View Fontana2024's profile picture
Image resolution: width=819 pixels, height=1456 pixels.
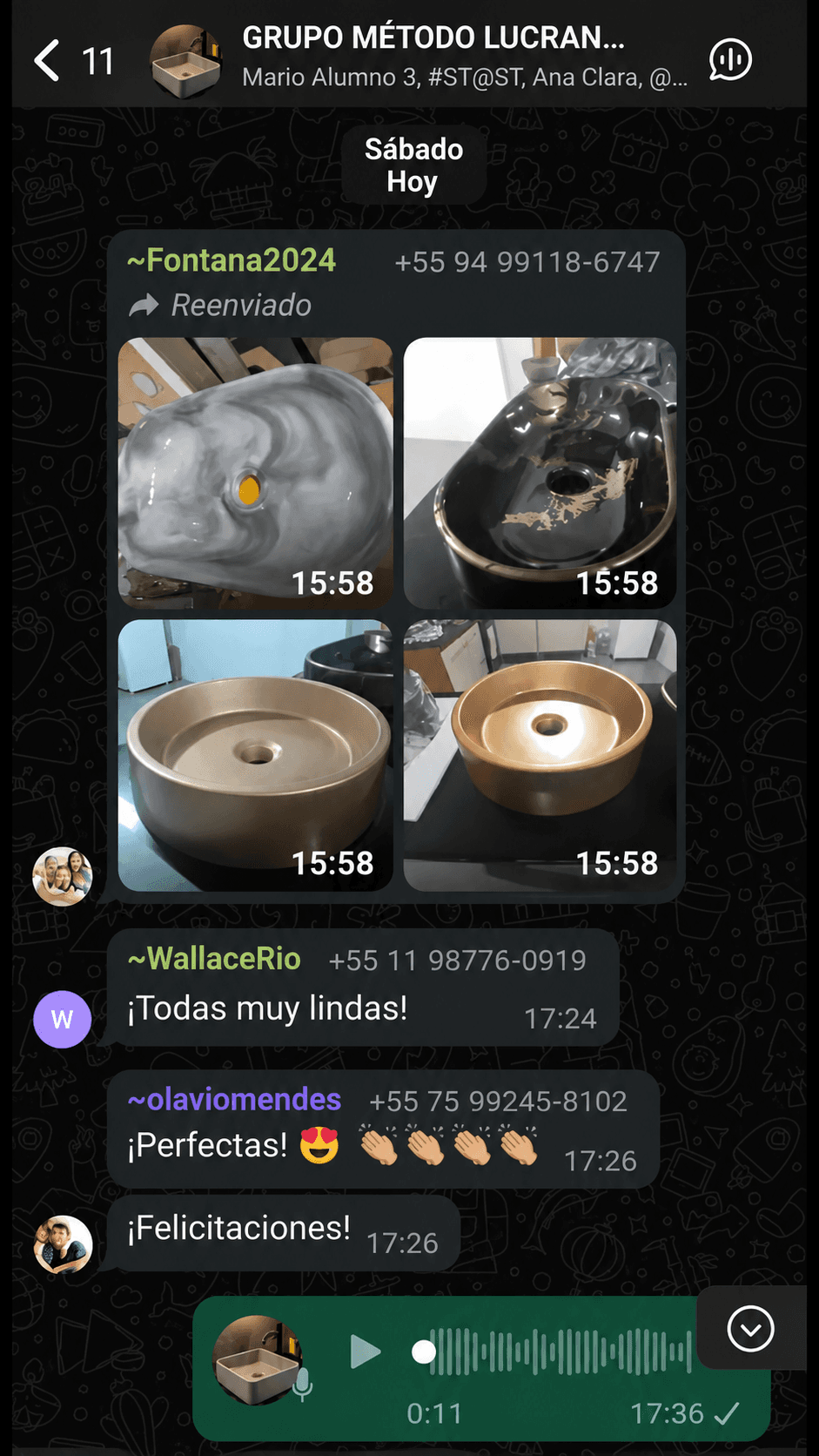(x=63, y=876)
